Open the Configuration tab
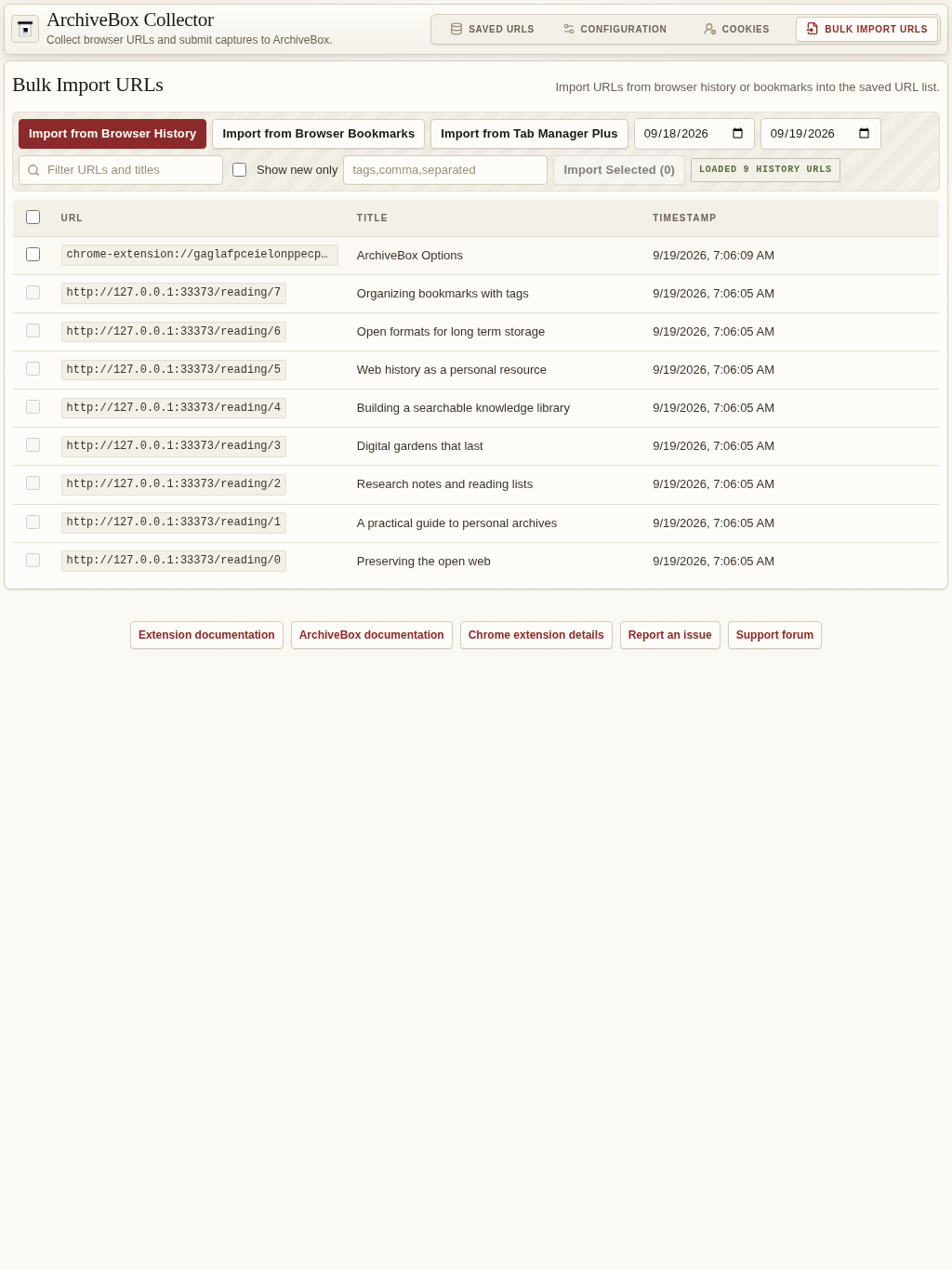Viewport: 952px width, 1270px height. (x=615, y=29)
